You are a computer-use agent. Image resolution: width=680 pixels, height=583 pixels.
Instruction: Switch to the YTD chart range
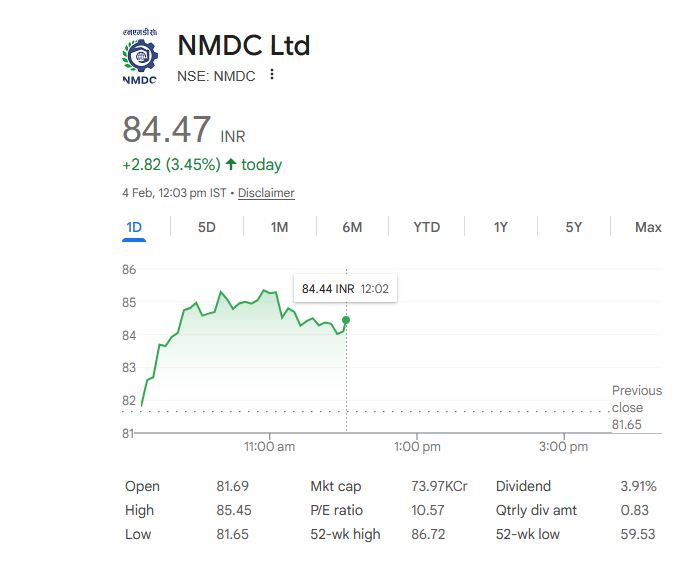[426, 227]
